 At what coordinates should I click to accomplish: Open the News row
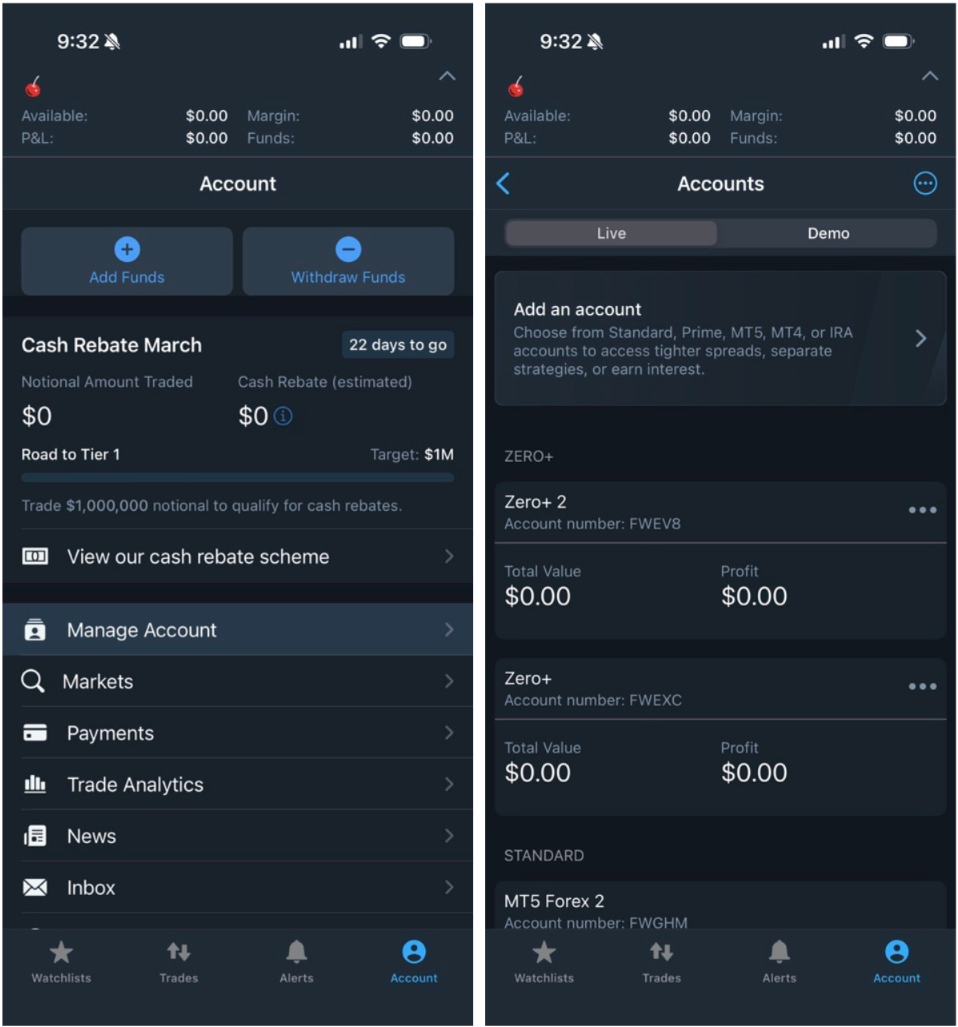click(x=237, y=836)
